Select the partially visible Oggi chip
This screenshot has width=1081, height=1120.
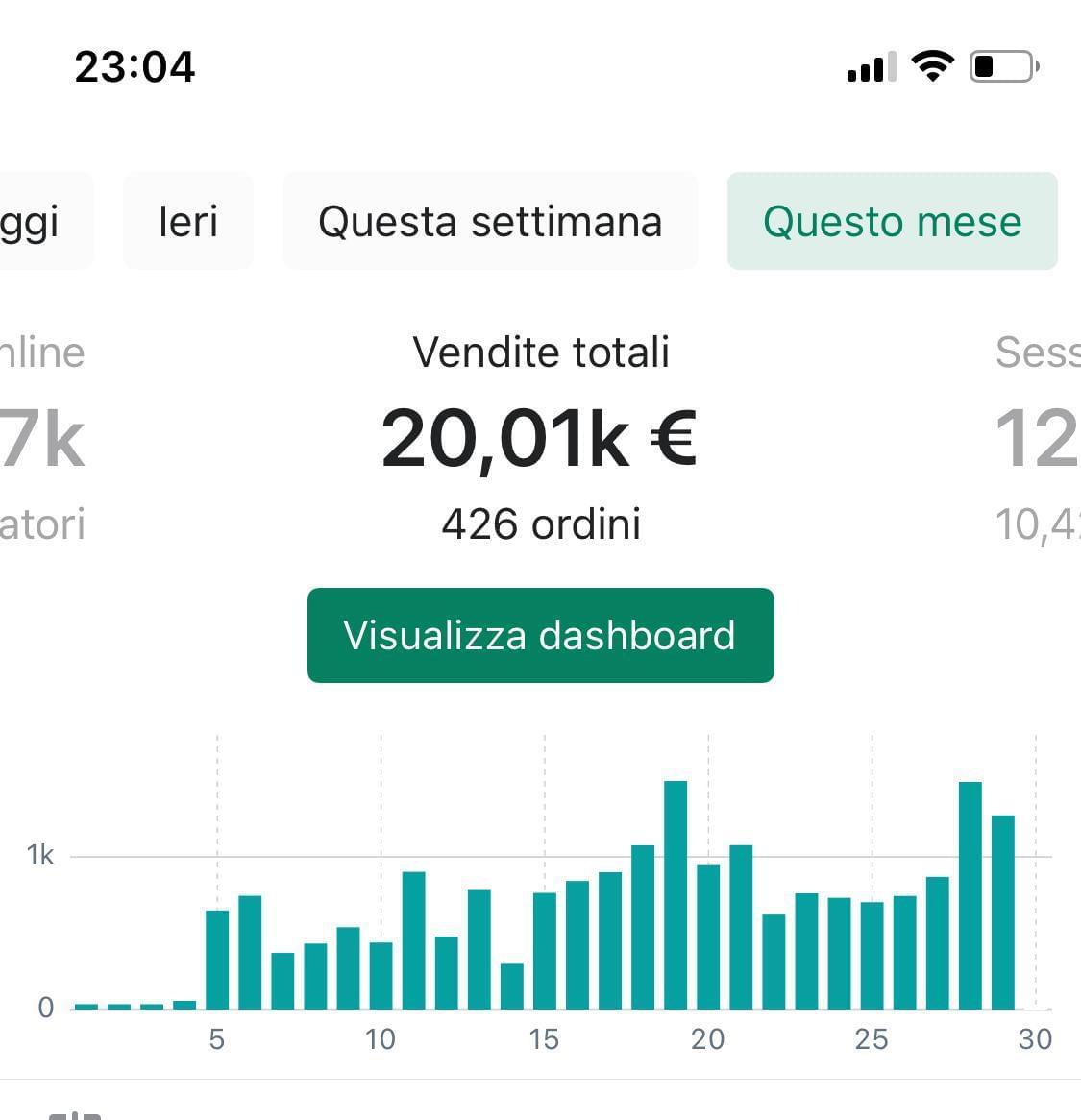point(38,221)
